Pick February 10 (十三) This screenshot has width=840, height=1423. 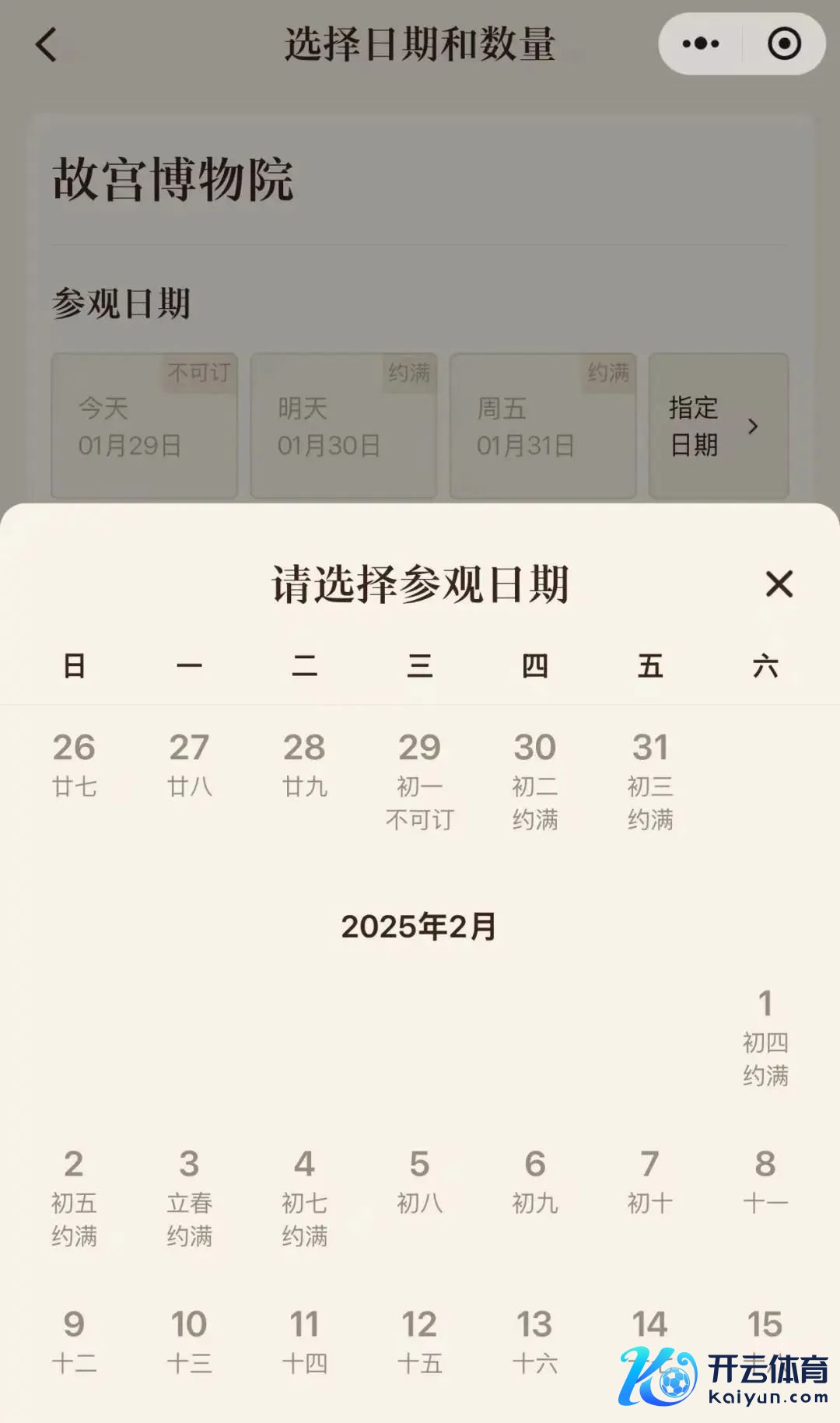tap(189, 1340)
